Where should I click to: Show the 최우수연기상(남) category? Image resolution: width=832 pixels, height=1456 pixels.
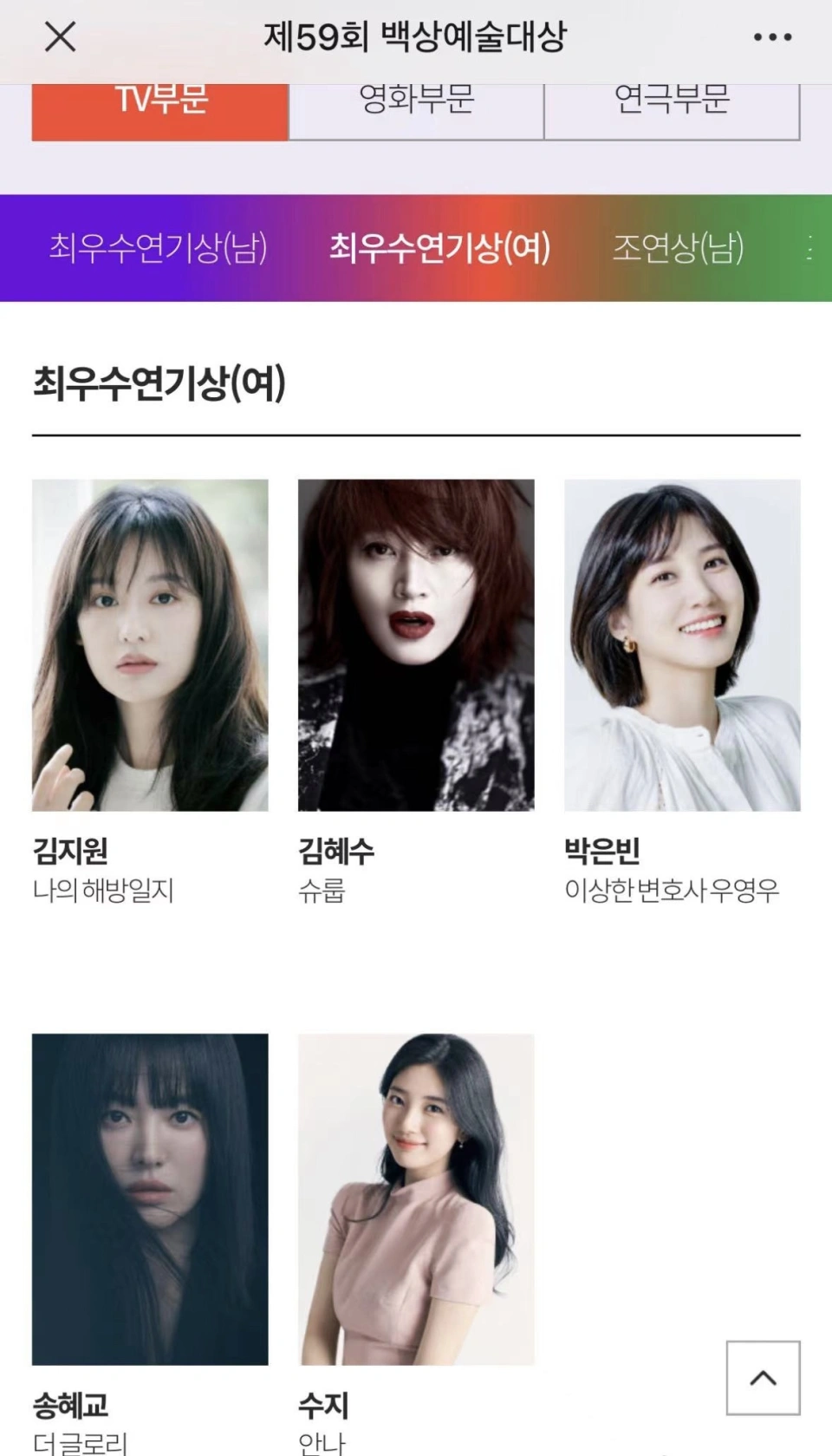pyautogui.click(x=158, y=248)
